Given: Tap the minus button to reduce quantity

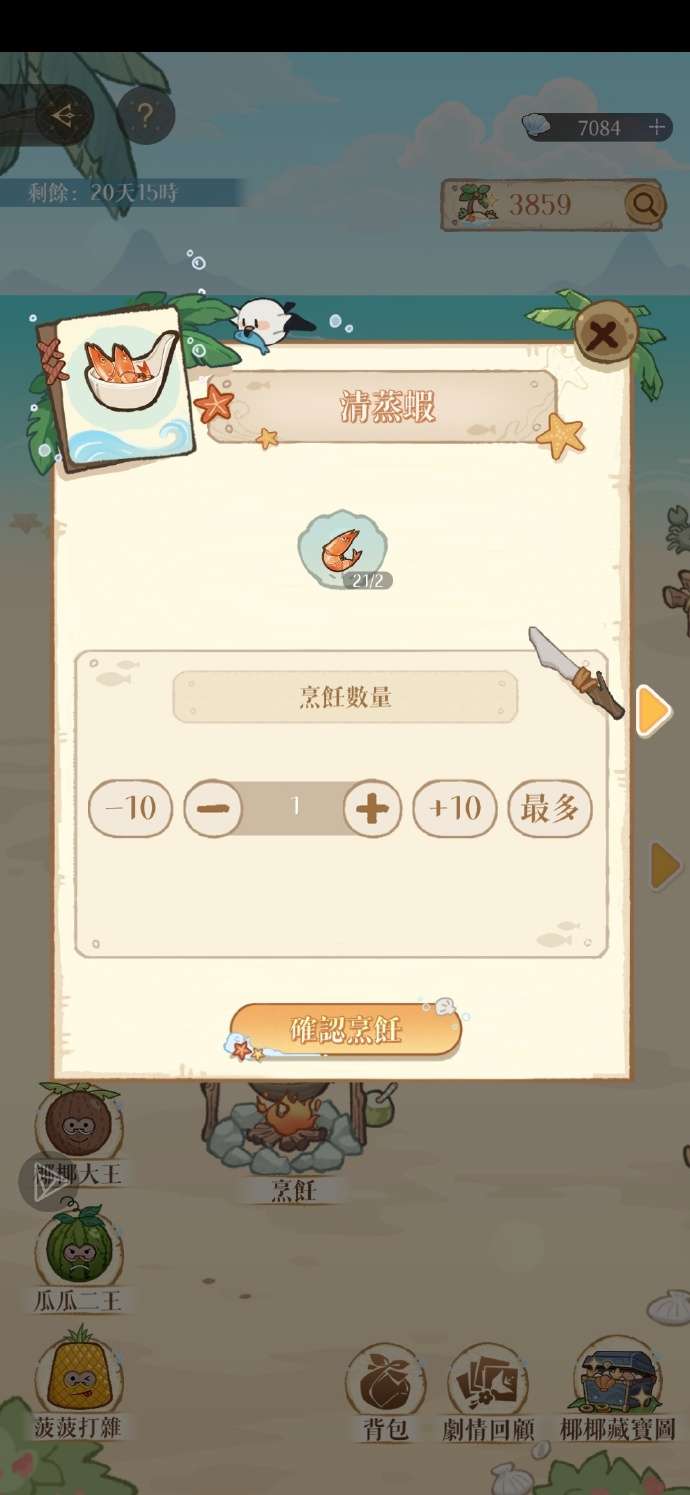Looking at the screenshot, I should pyautogui.click(x=212, y=808).
